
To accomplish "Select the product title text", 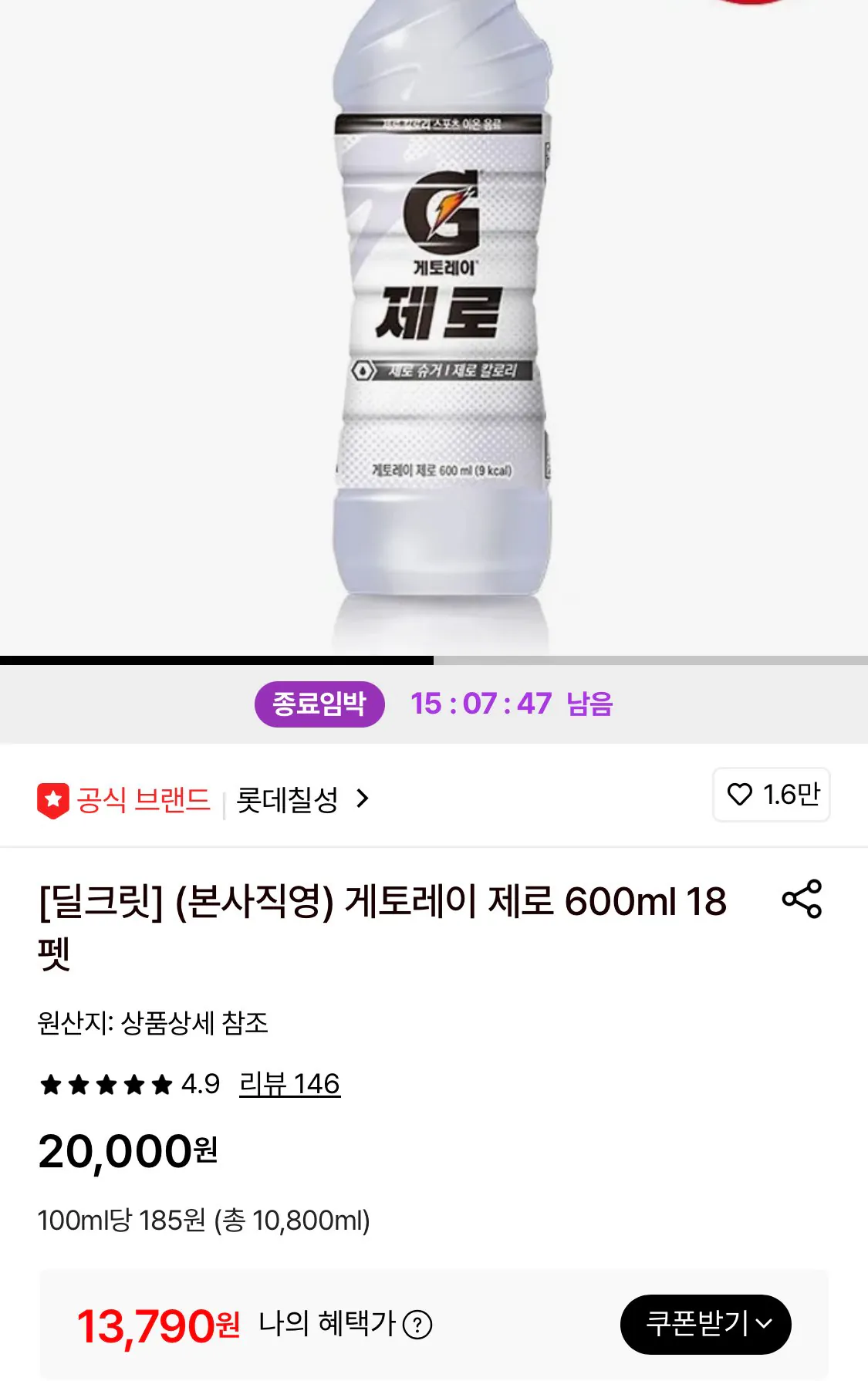I will click(x=381, y=926).
